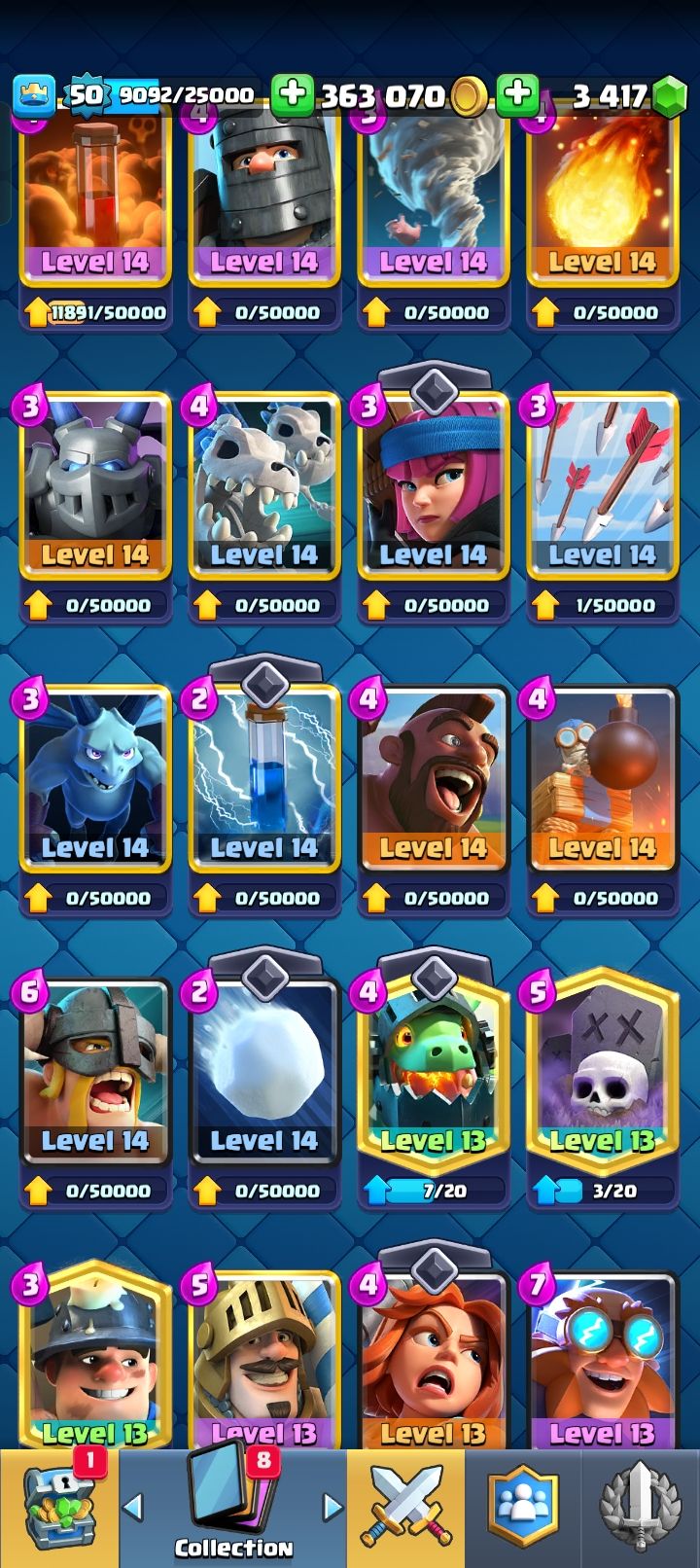Image resolution: width=700 pixels, height=1568 pixels.
Task: Open the Electro Giant card
Action: 602,1362
